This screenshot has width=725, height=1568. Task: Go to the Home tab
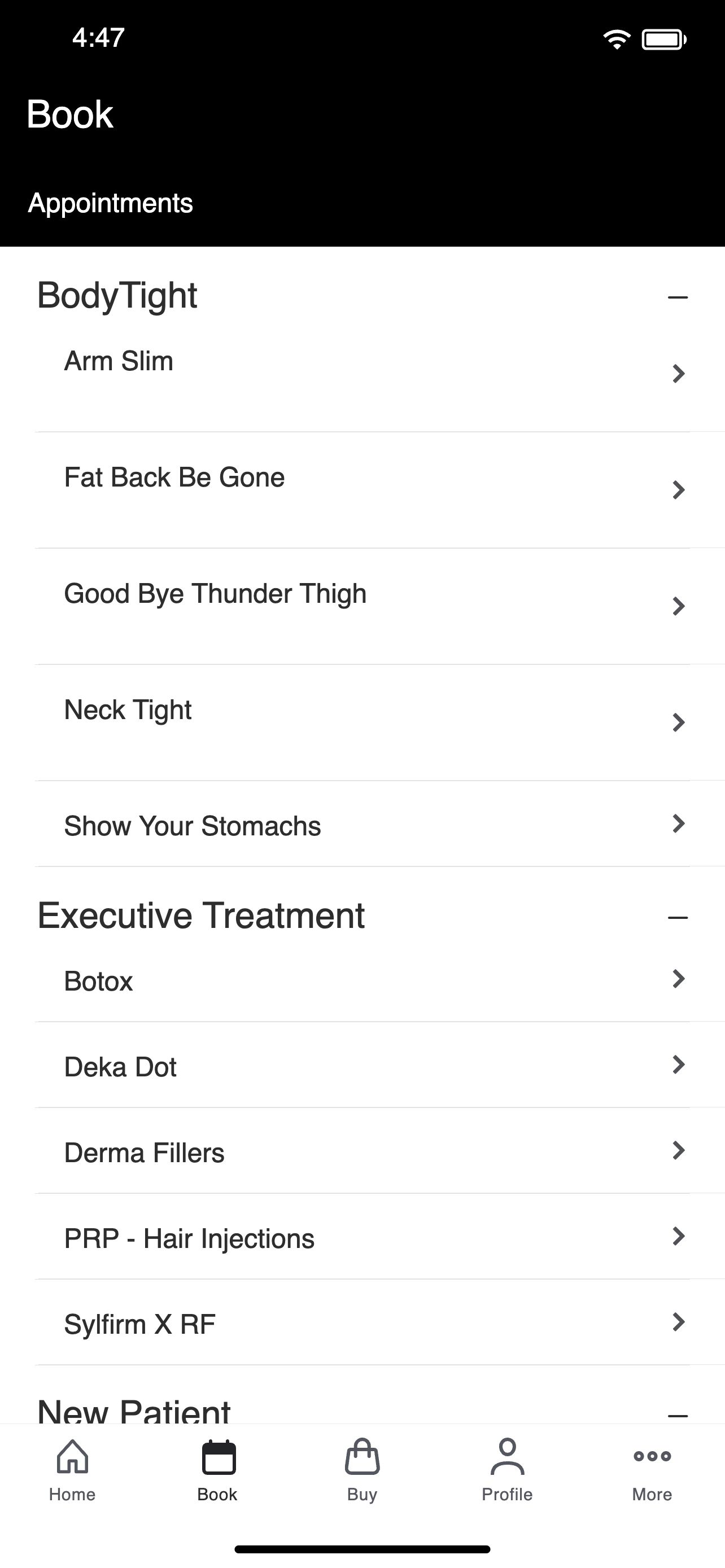click(x=72, y=1470)
